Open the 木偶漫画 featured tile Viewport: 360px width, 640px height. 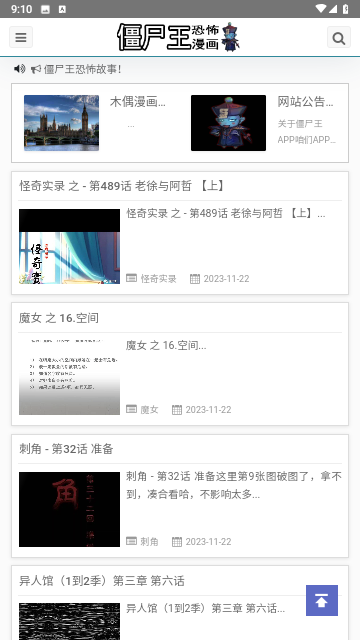[x=98, y=123]
